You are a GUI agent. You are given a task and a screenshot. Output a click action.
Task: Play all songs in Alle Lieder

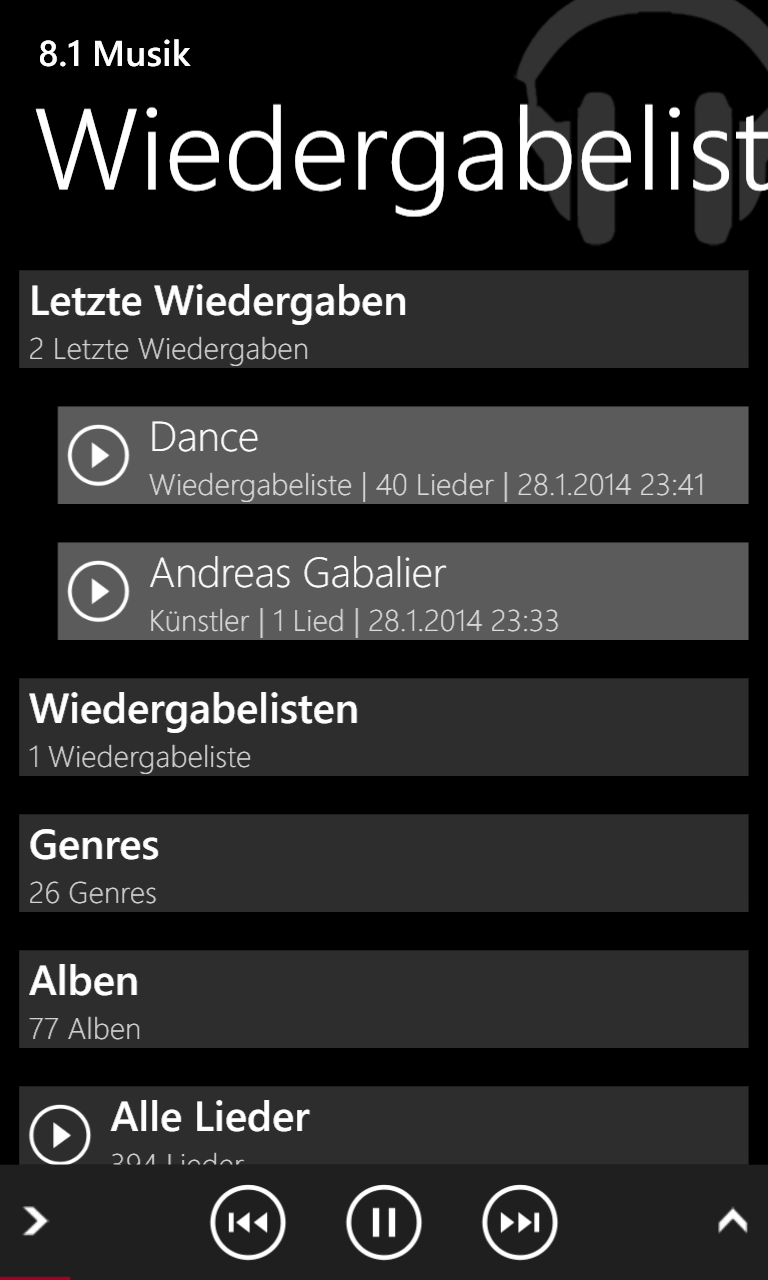pos(60,1135)
